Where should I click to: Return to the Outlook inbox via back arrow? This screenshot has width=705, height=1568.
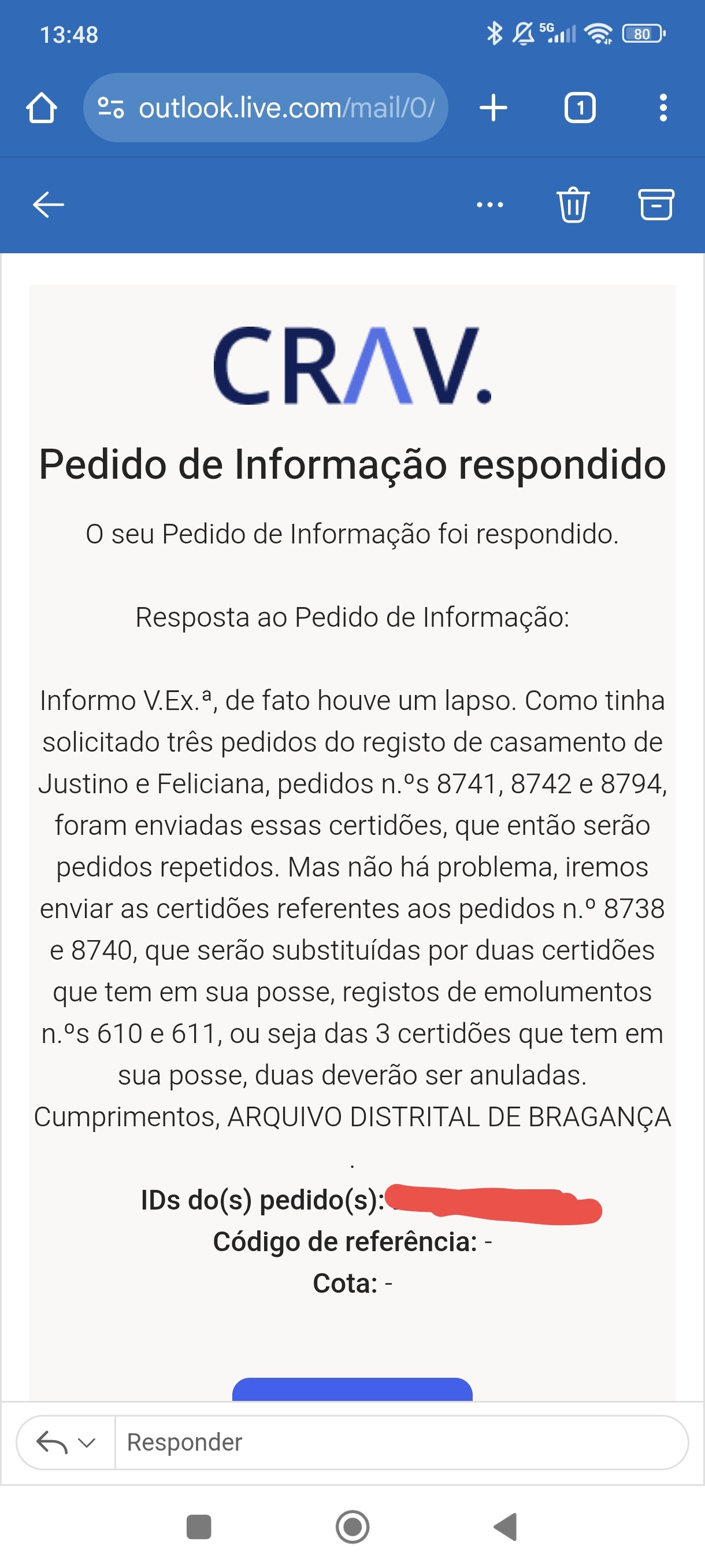[48, 205]
